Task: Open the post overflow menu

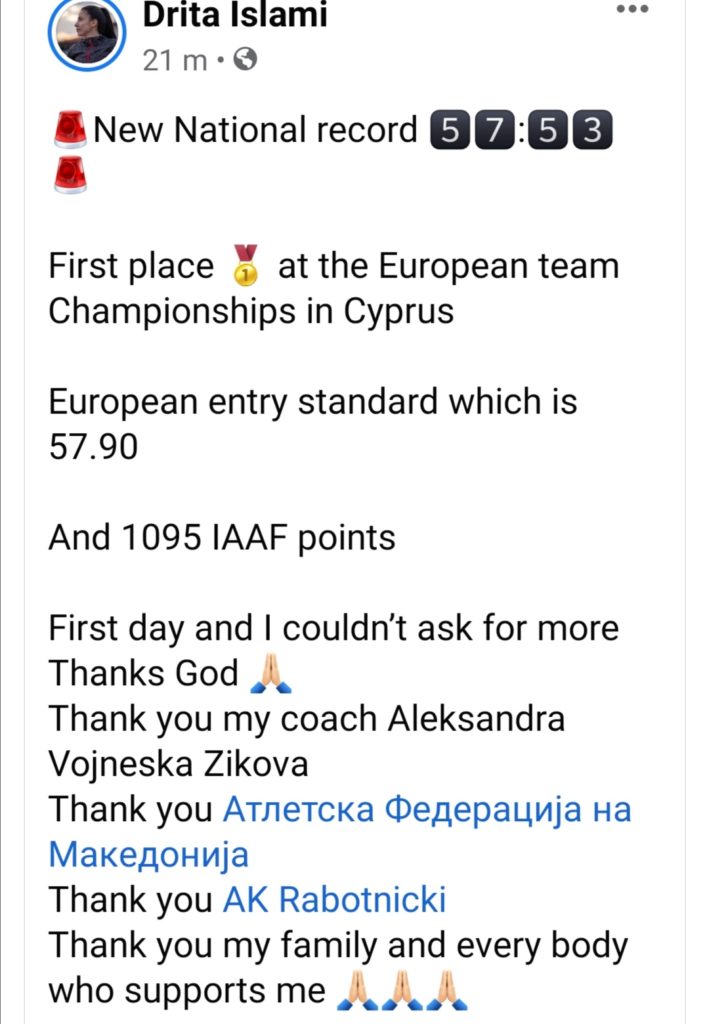Action: (x=633, y=9)
